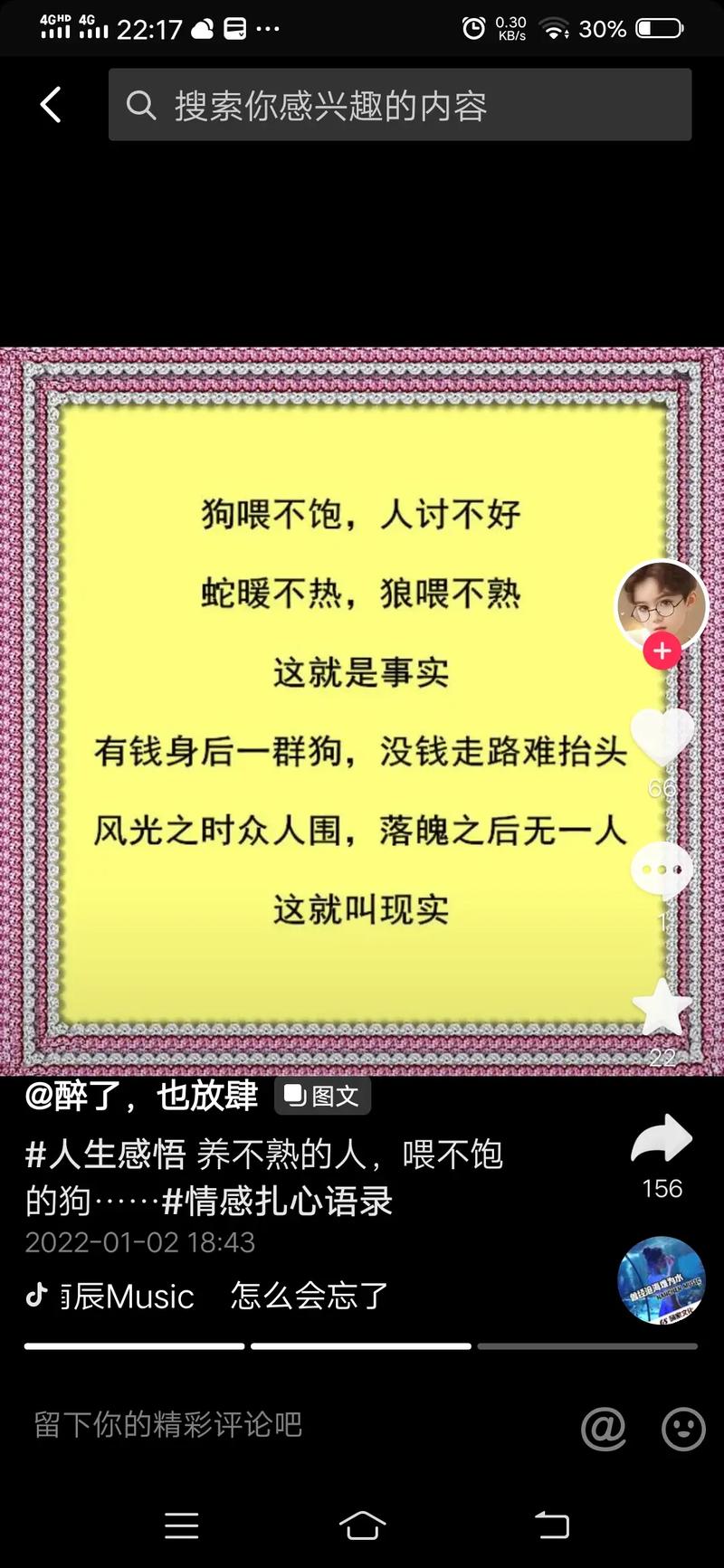Viewport: 724px width, 1568px height.
Task: Tap the 图文 tag badge
Action: click(x=322, y=1096)
